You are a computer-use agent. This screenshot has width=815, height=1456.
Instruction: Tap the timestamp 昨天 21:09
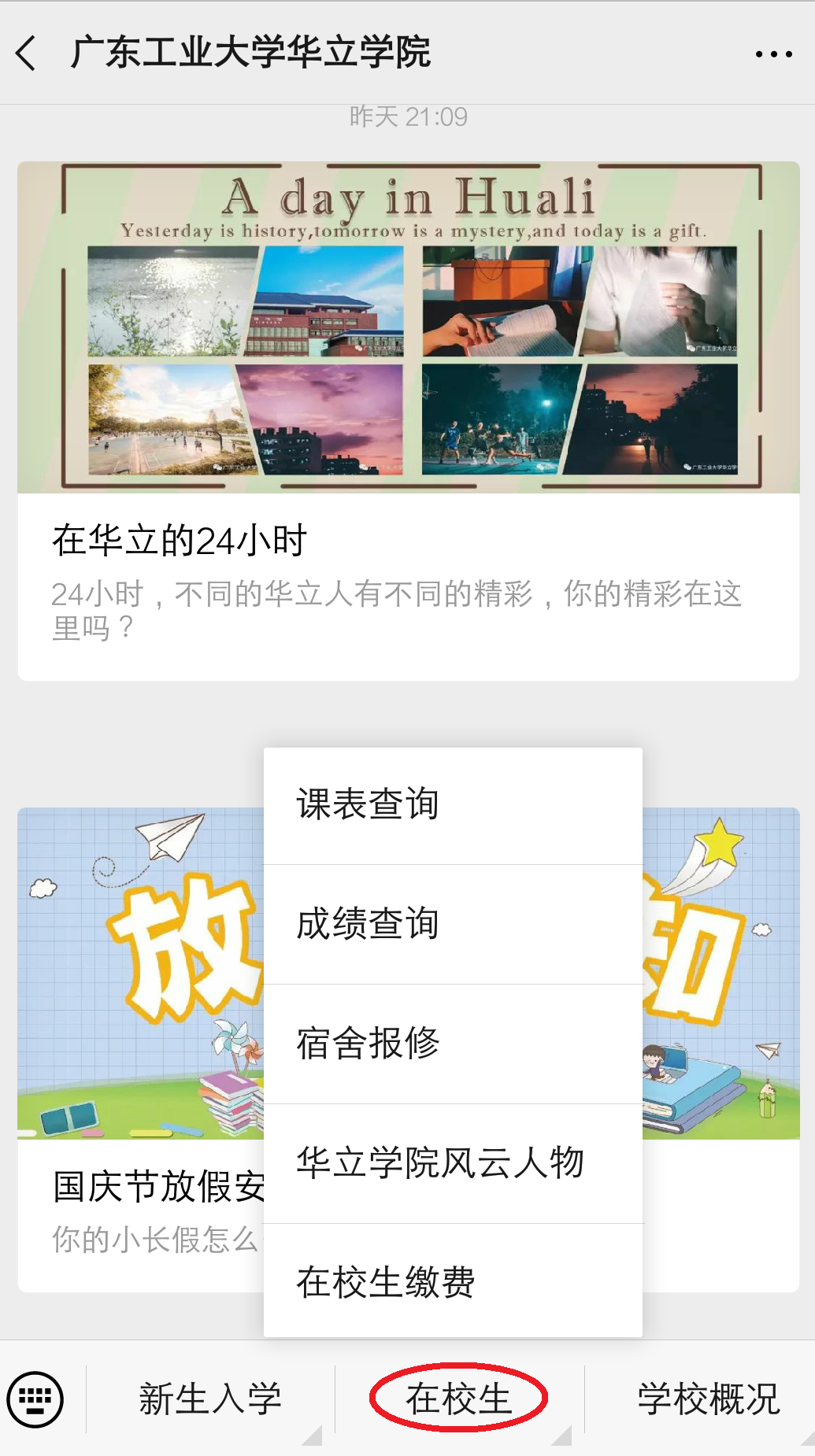coord(407,115)
